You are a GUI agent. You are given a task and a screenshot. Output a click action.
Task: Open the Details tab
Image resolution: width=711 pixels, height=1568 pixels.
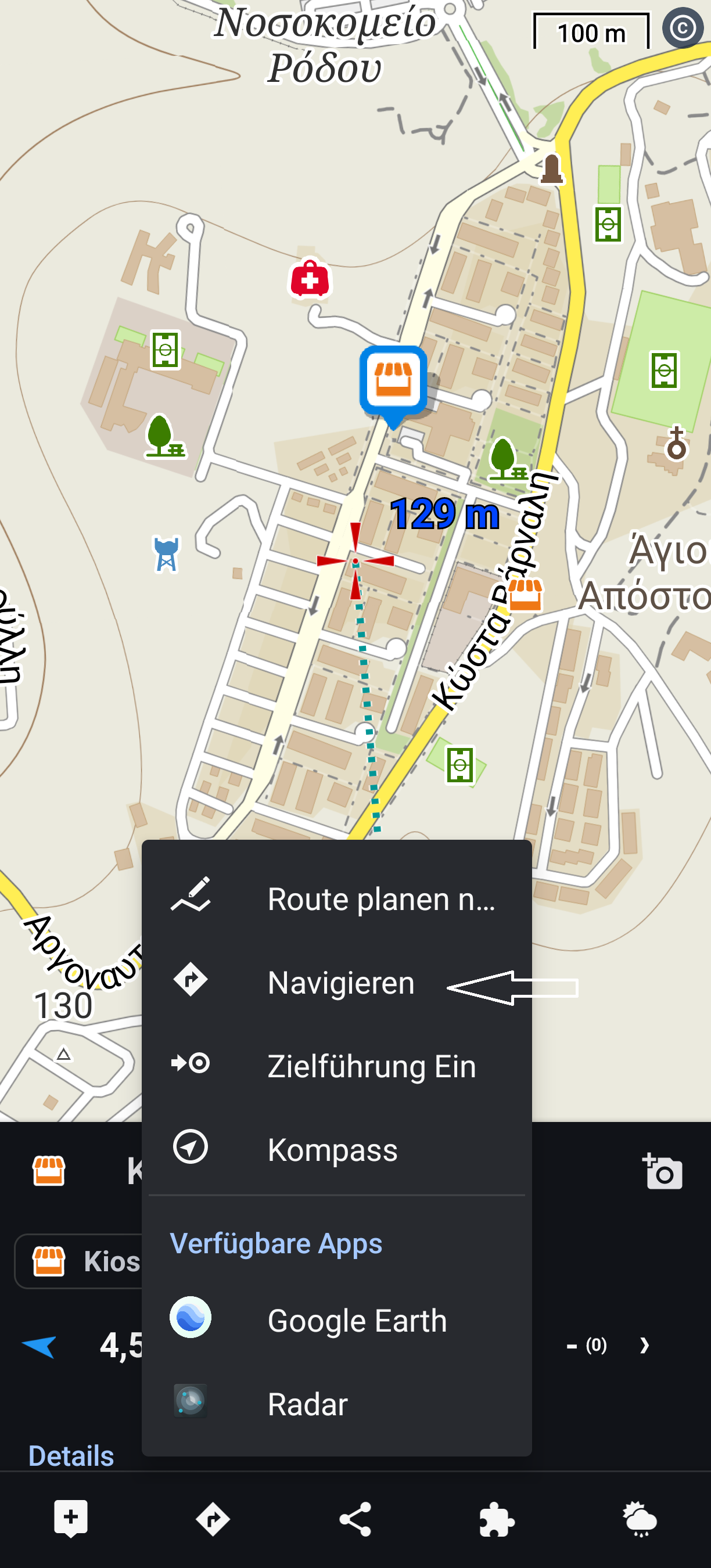tap(71, 1455)
